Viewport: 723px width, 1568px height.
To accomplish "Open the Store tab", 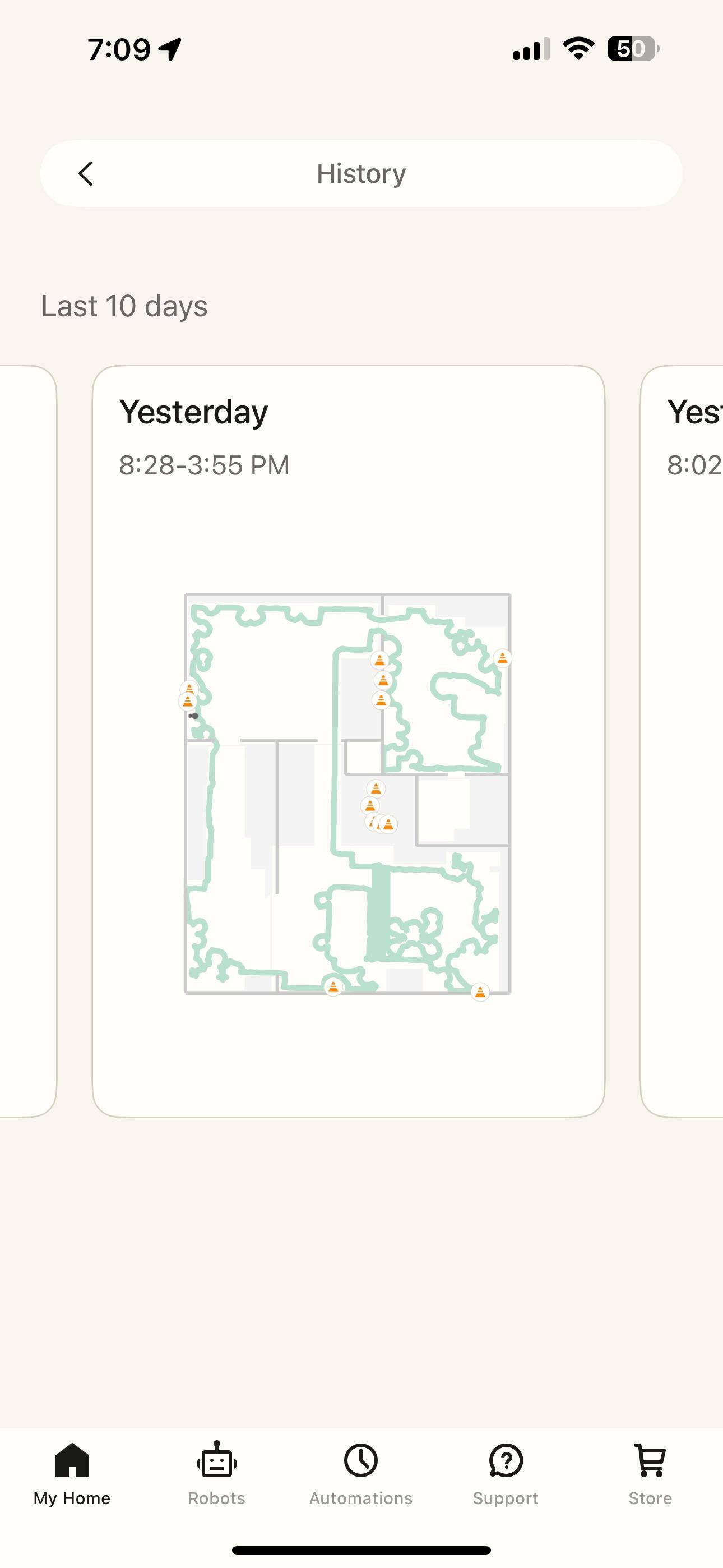I will point(650,1472).
